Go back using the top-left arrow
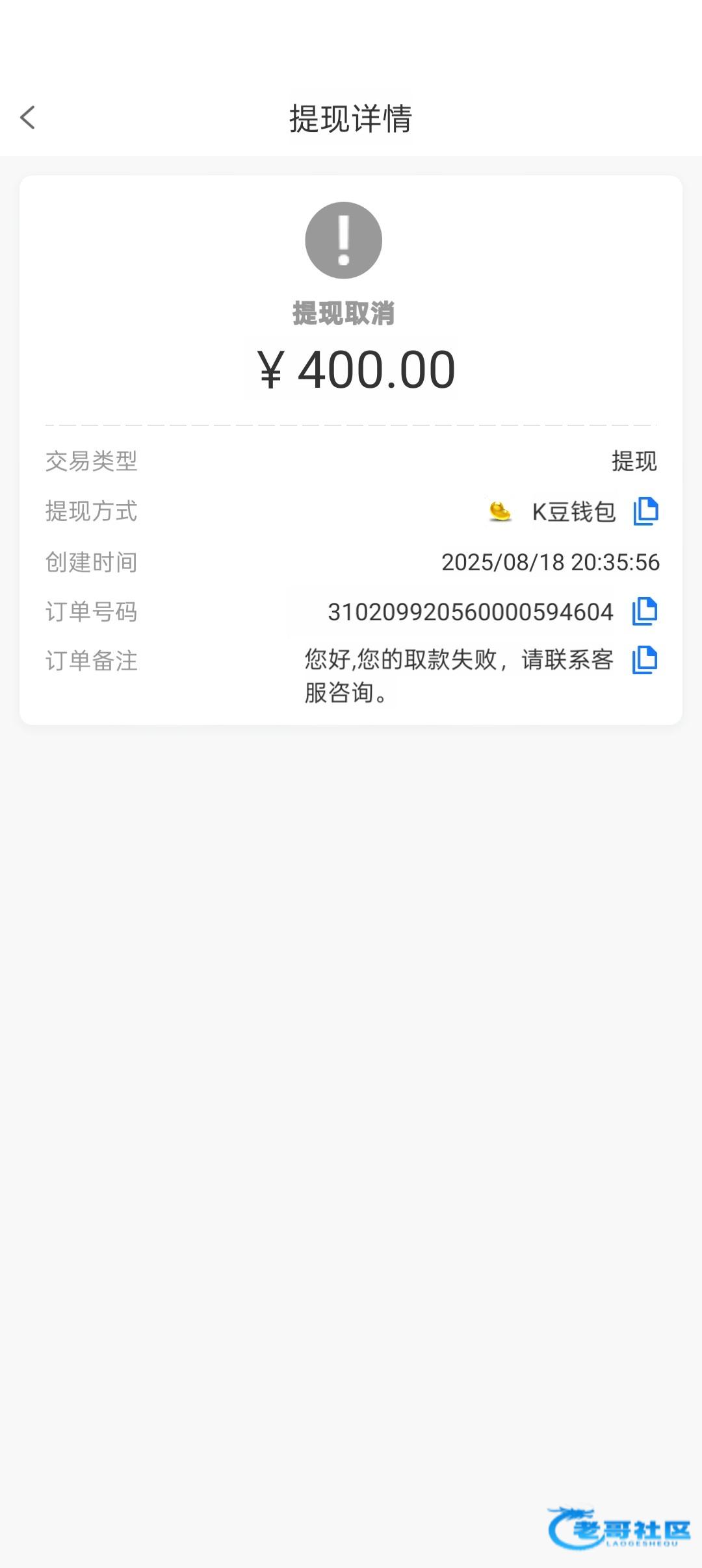 tap(28, 118)
